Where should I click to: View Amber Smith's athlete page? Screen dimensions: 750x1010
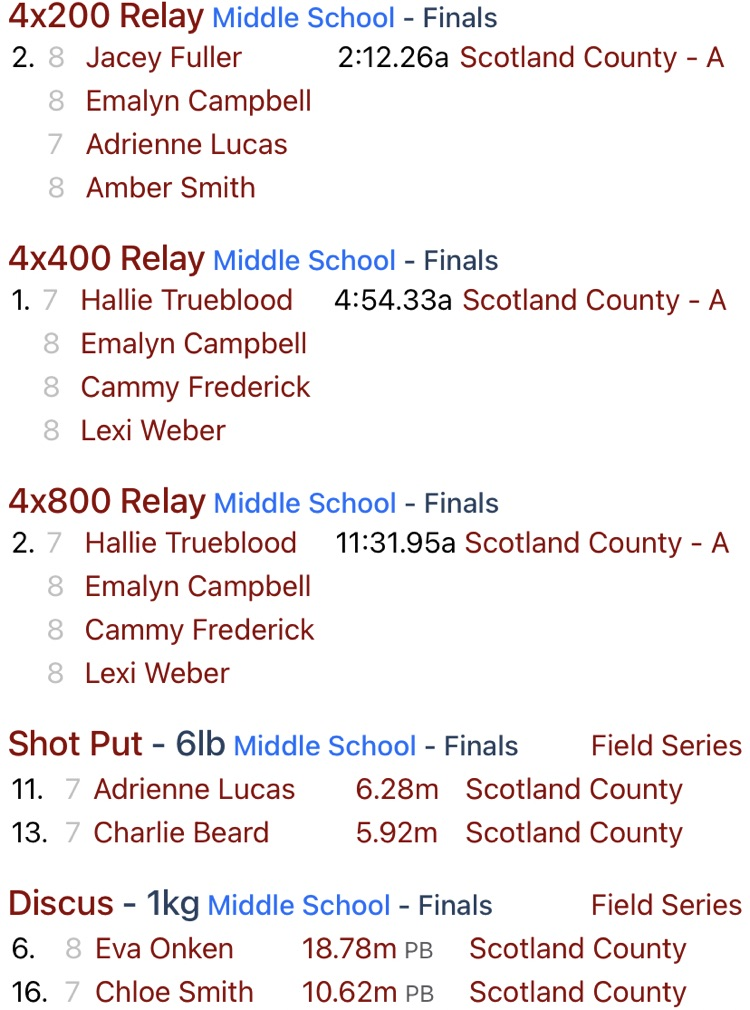click(170, 188)
